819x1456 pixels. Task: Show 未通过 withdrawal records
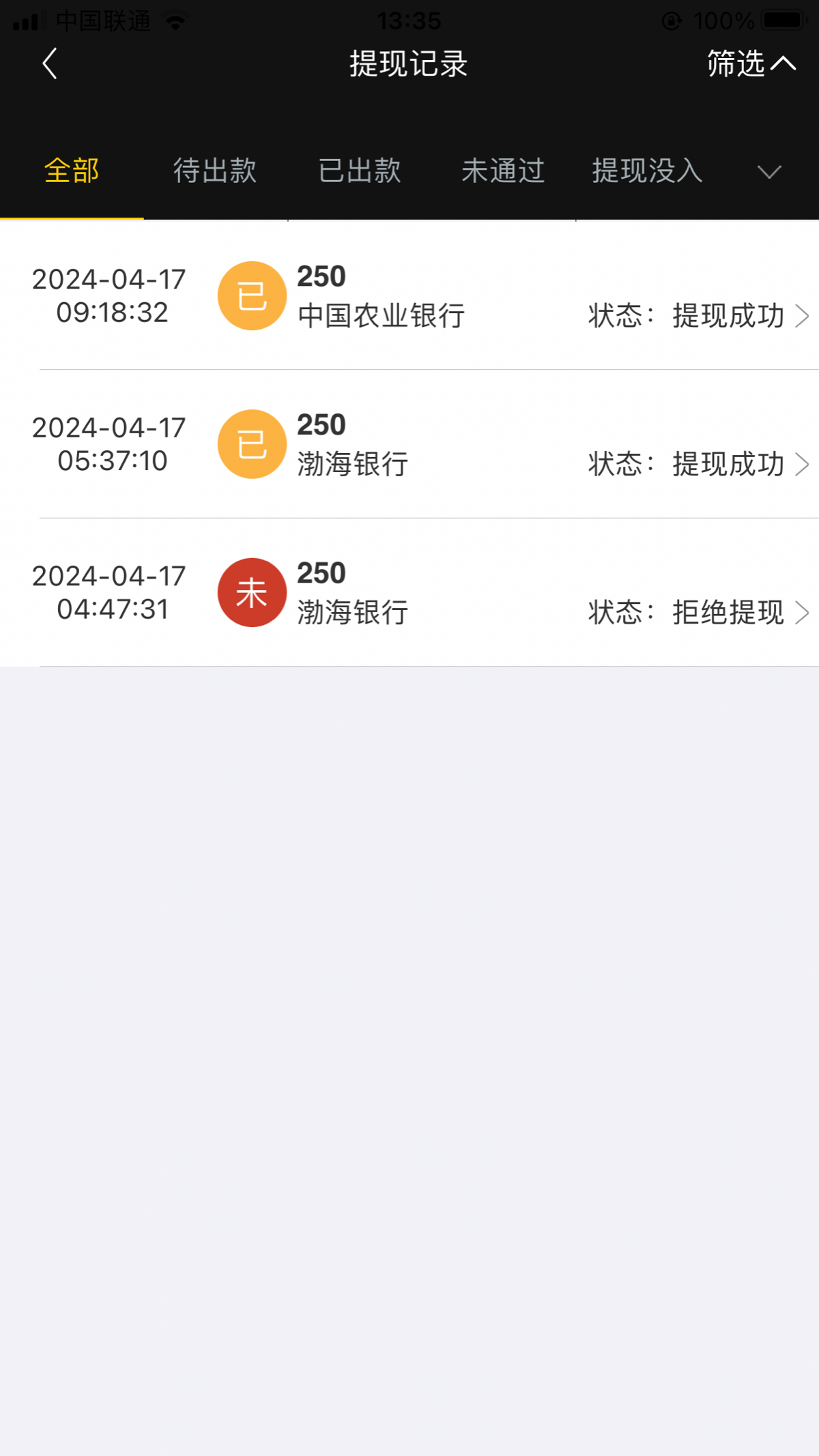503,171
